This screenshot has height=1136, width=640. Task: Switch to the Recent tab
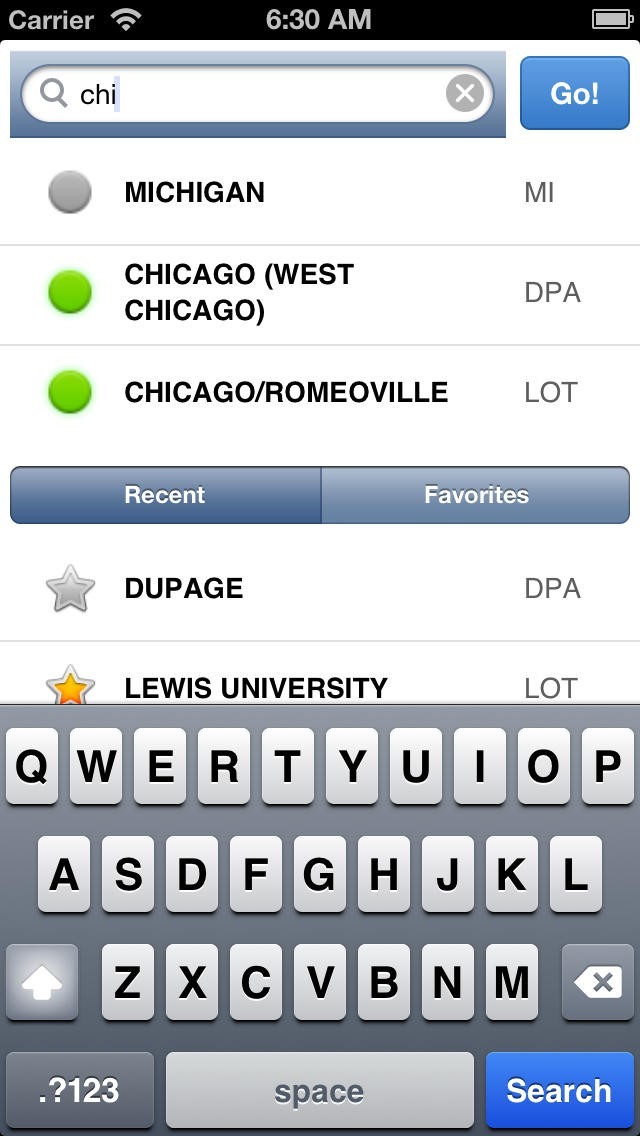[x=165, y=495]
